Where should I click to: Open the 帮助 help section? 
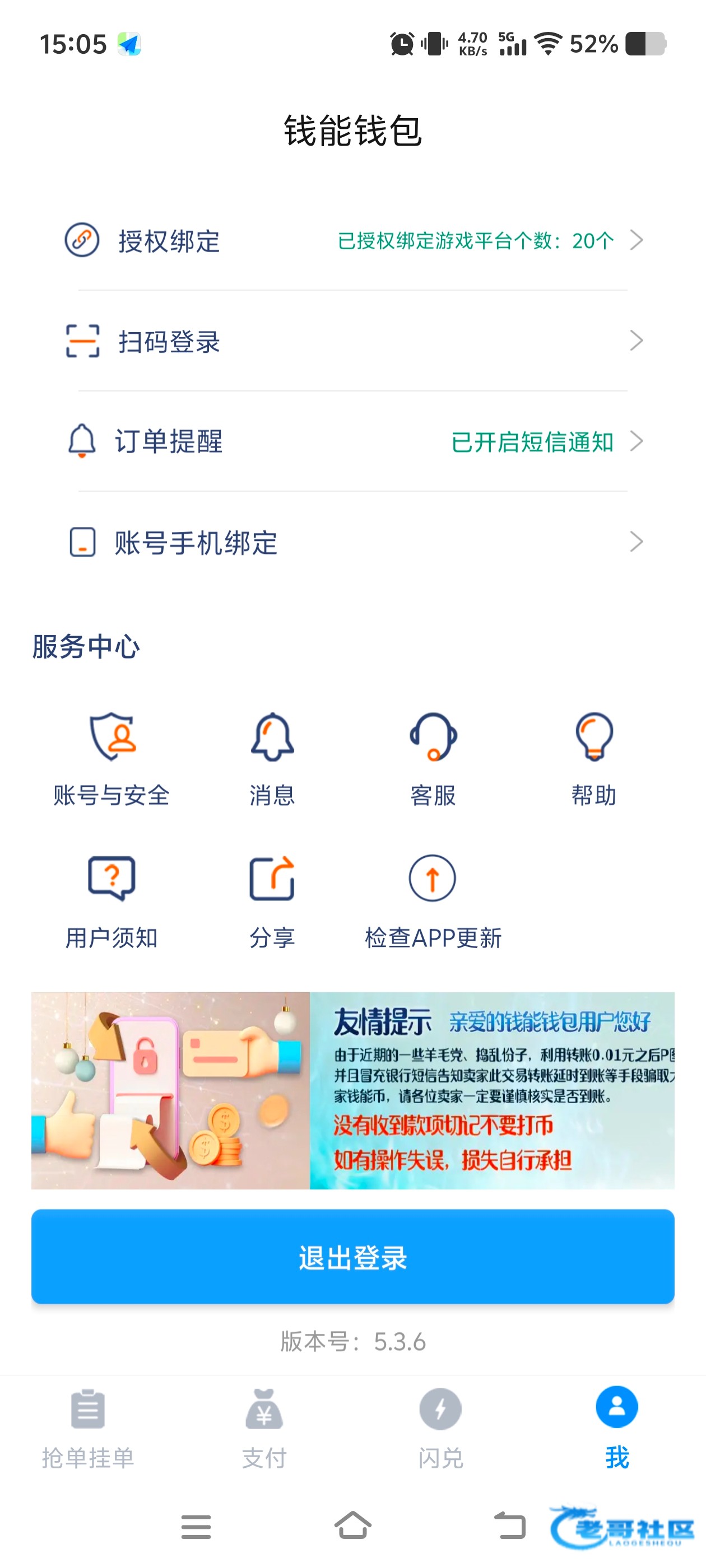(x=593, y=758)
